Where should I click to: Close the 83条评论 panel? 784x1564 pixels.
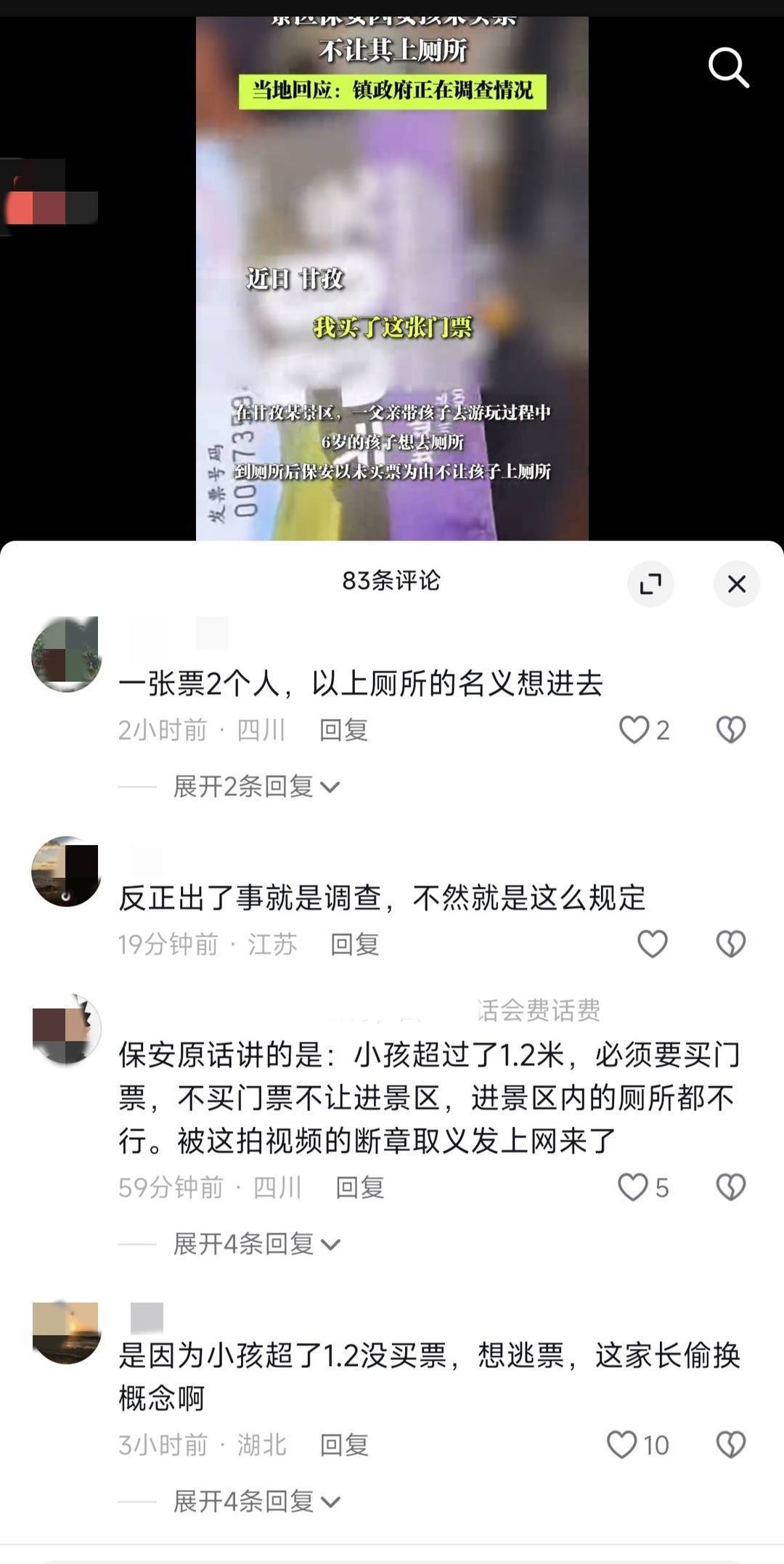tap(736, 584)
